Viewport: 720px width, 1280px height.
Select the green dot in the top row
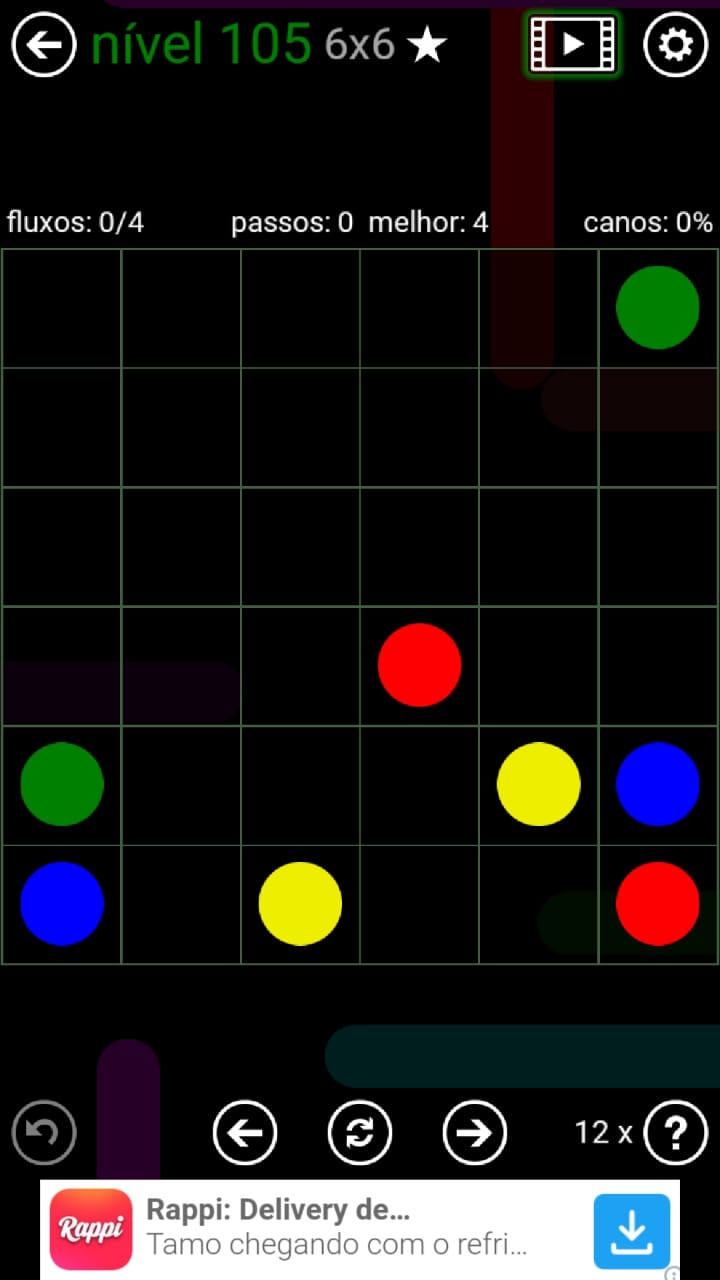(x=657, y=307)
